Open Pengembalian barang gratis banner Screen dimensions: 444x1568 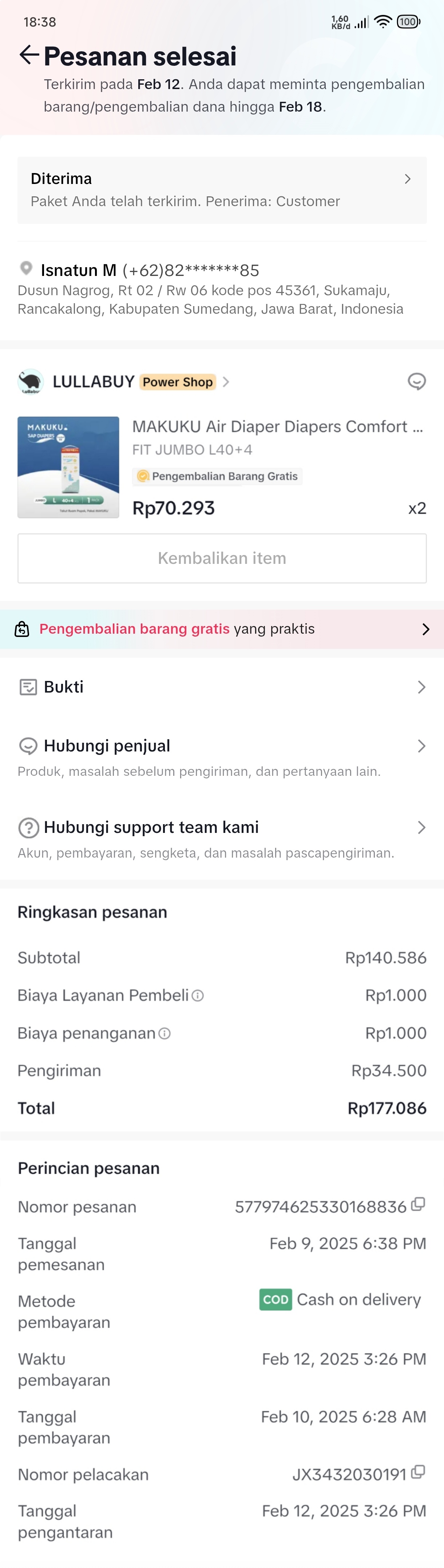222,629
